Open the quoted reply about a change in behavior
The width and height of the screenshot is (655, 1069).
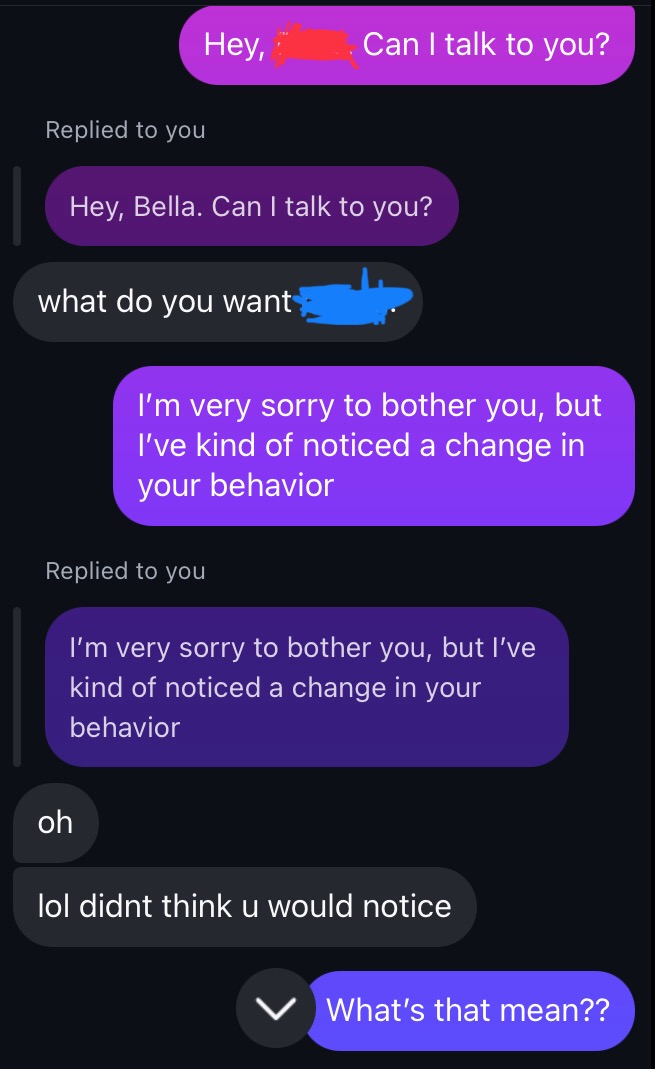tap(307, 687)
